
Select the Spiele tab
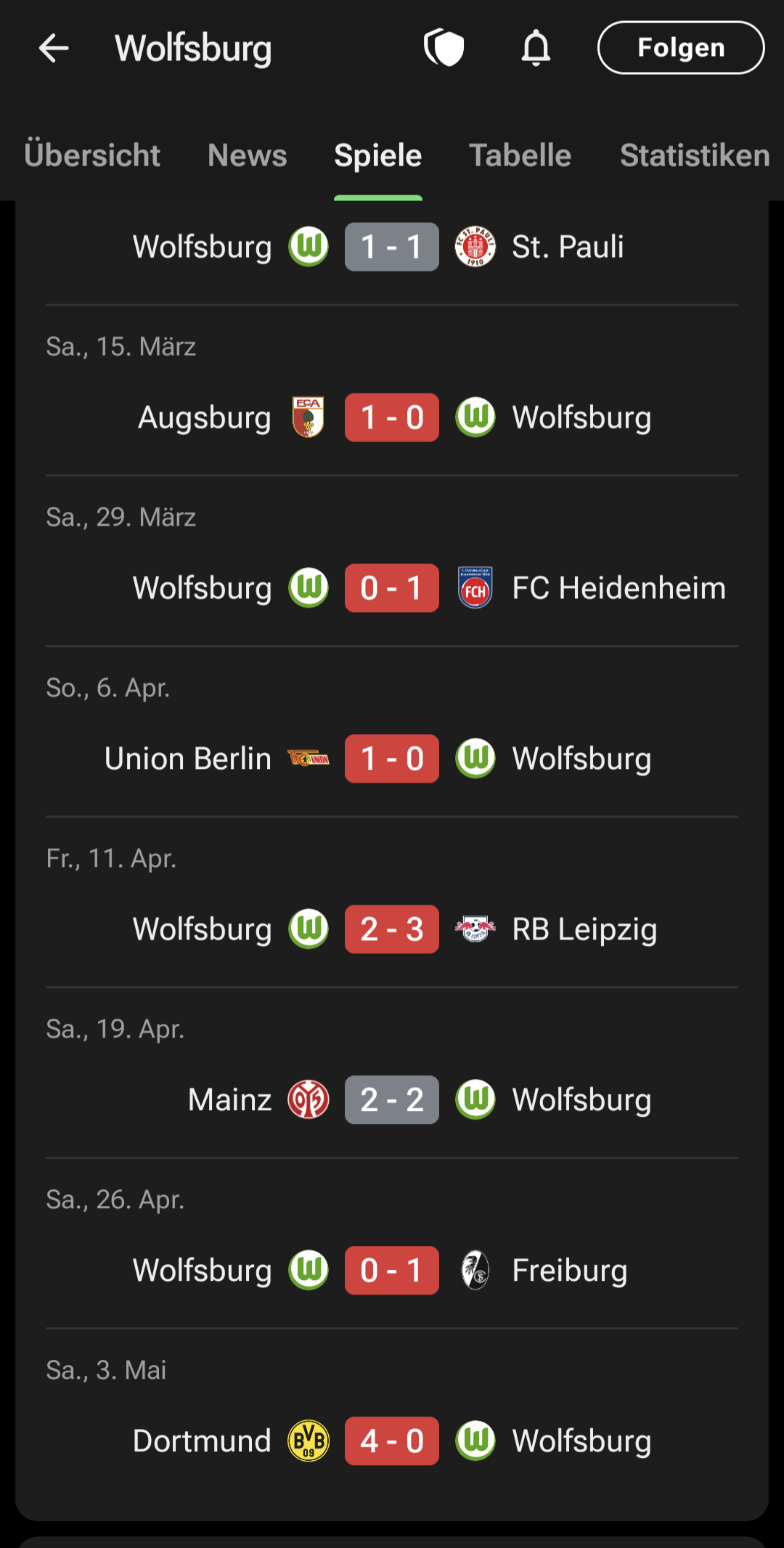(x=378, y=155)
